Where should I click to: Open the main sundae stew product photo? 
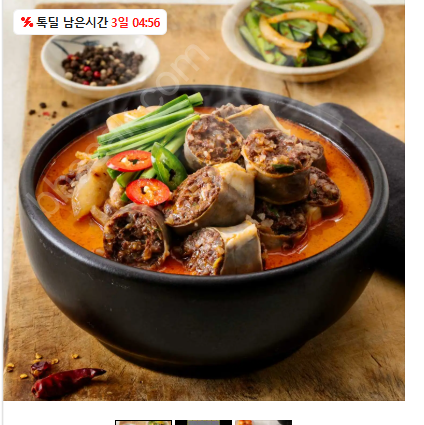(x=204, y=200)
